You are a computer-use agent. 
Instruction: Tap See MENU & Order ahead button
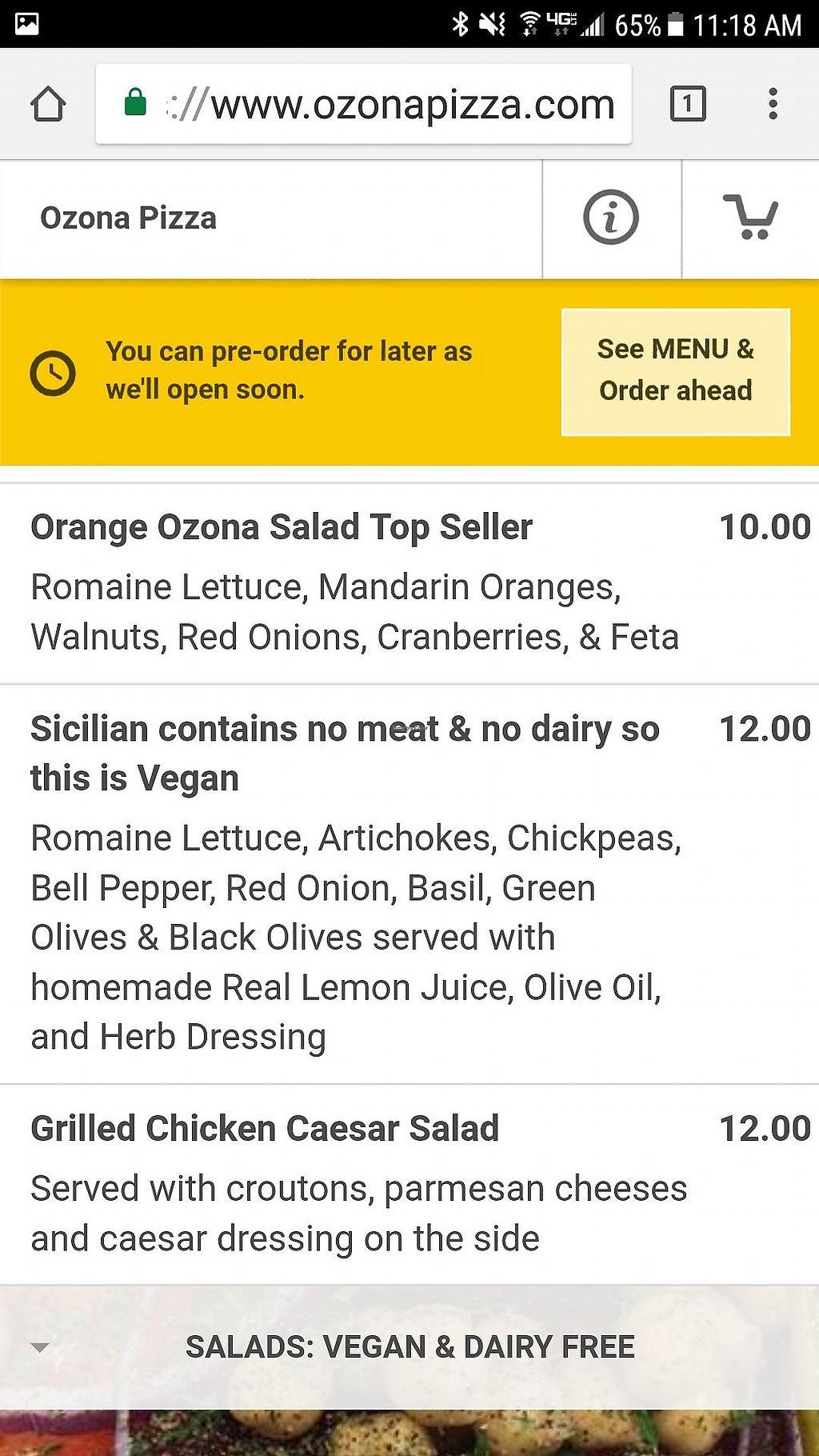[x=676, y=371]
